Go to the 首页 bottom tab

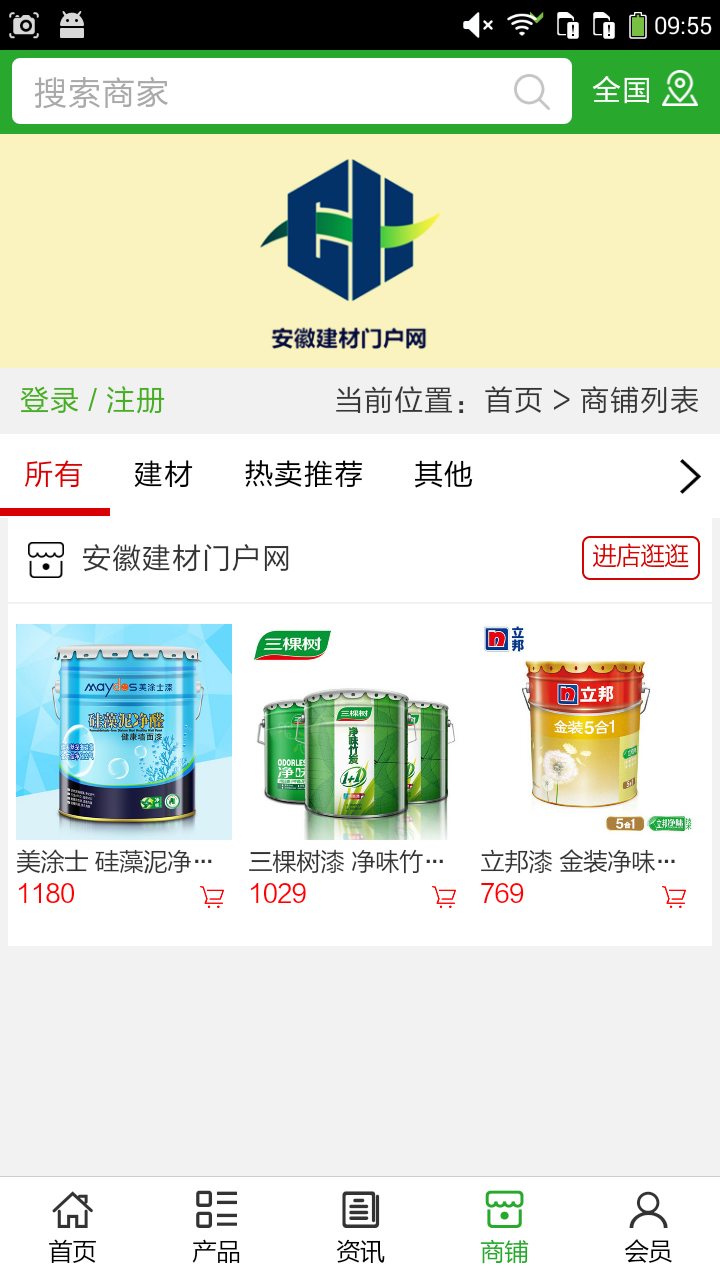72,1228
